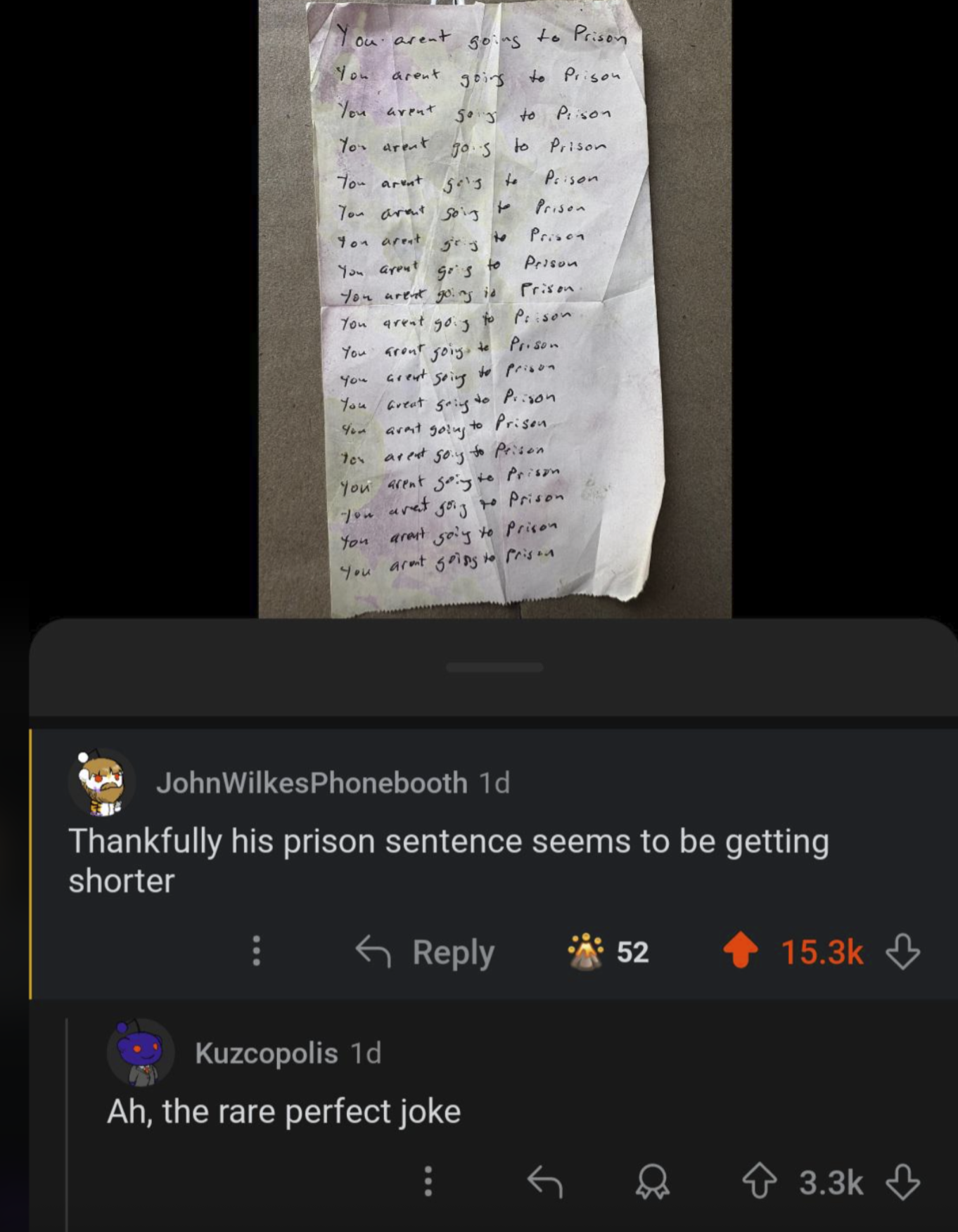View awards on JohnWilkesPhonebooth's comment
The image size is (958, 1232).
pyautogui.click(x=607, y=951)
